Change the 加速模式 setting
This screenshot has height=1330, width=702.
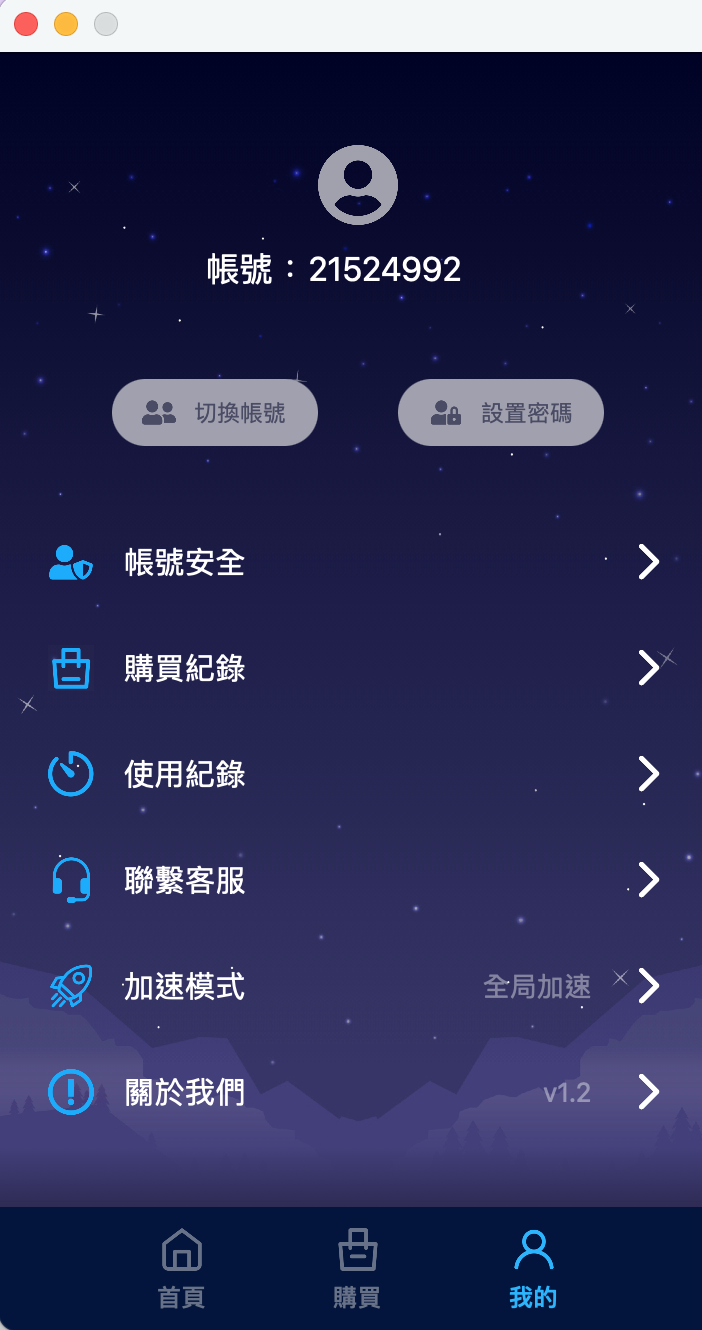point(351,986)
